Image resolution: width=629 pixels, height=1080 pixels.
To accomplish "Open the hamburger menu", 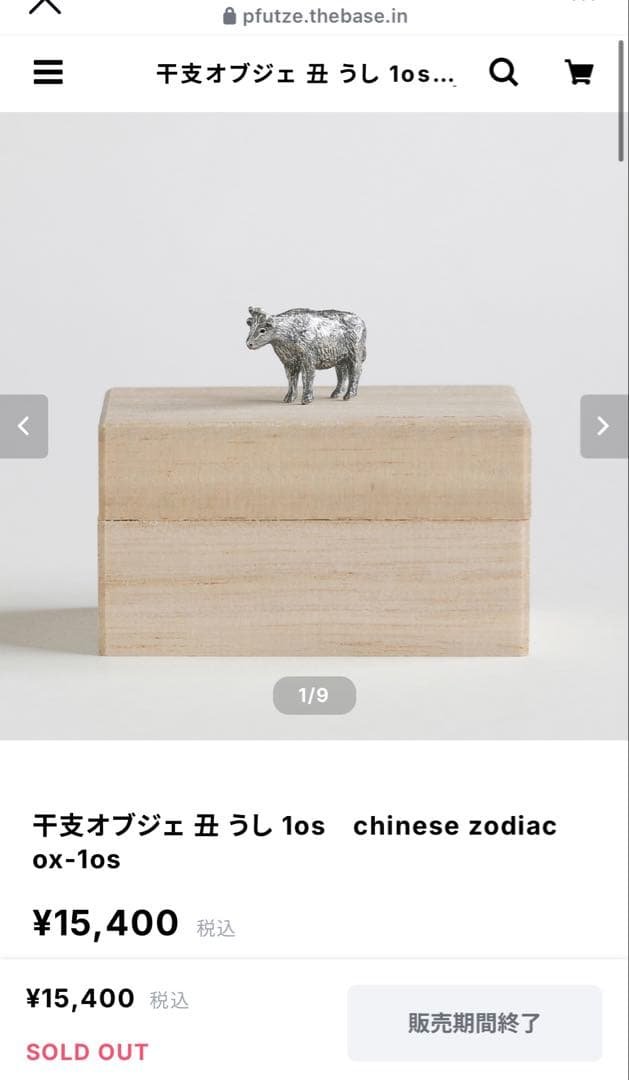I will pyautogui.click(x=48, y=73).
